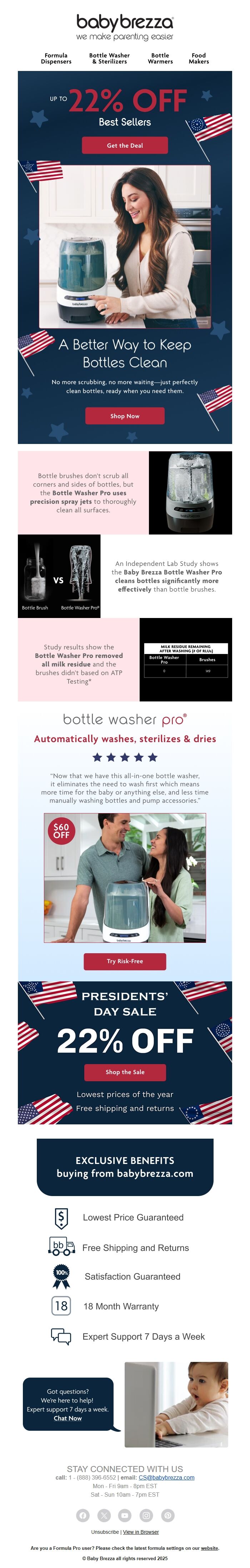
Task: Open the YouTube social icon
Action: coord(125,1516)
